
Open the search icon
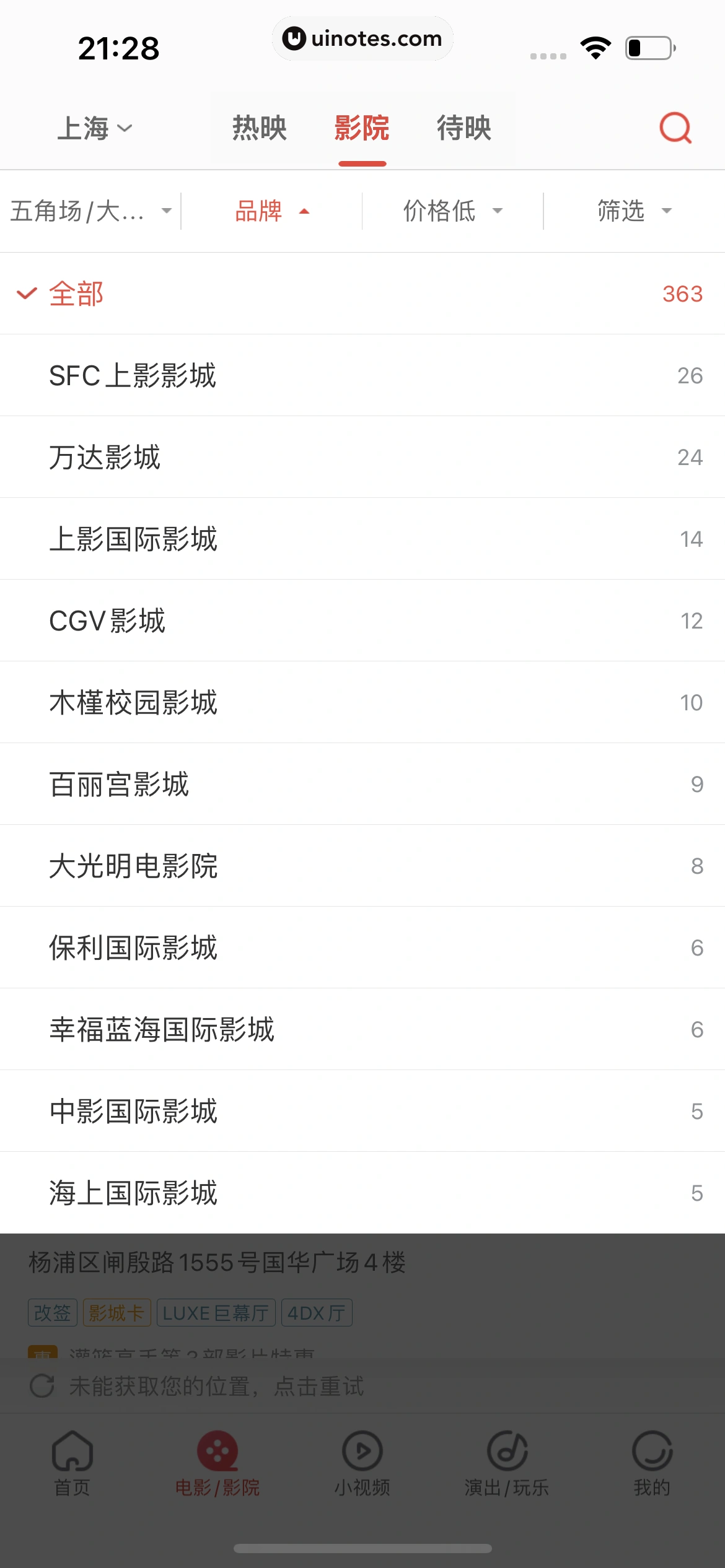click(675, 128)
